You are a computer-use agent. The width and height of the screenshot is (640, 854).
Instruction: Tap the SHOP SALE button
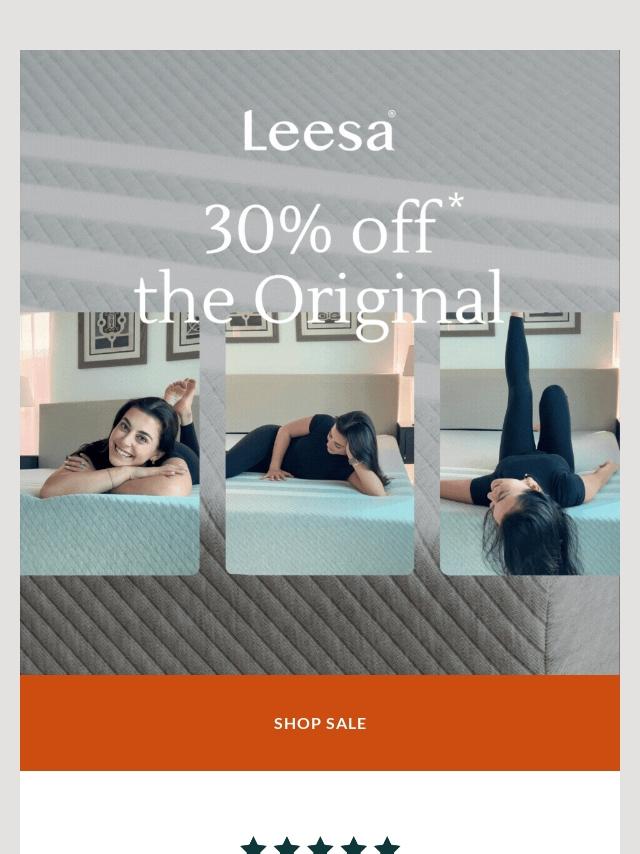point(320,723)
